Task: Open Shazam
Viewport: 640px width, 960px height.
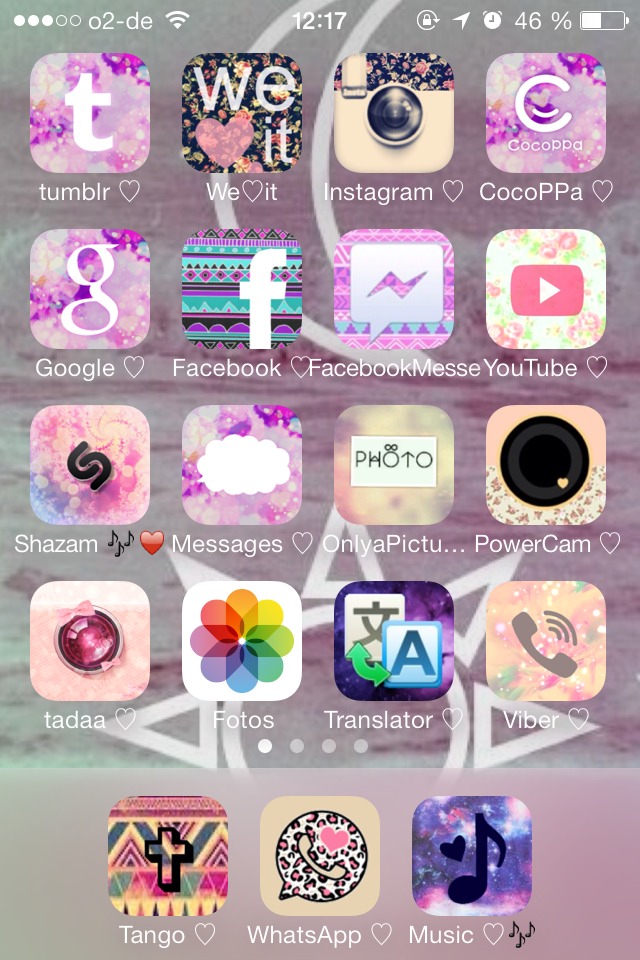Action: (x=90, y=465)
